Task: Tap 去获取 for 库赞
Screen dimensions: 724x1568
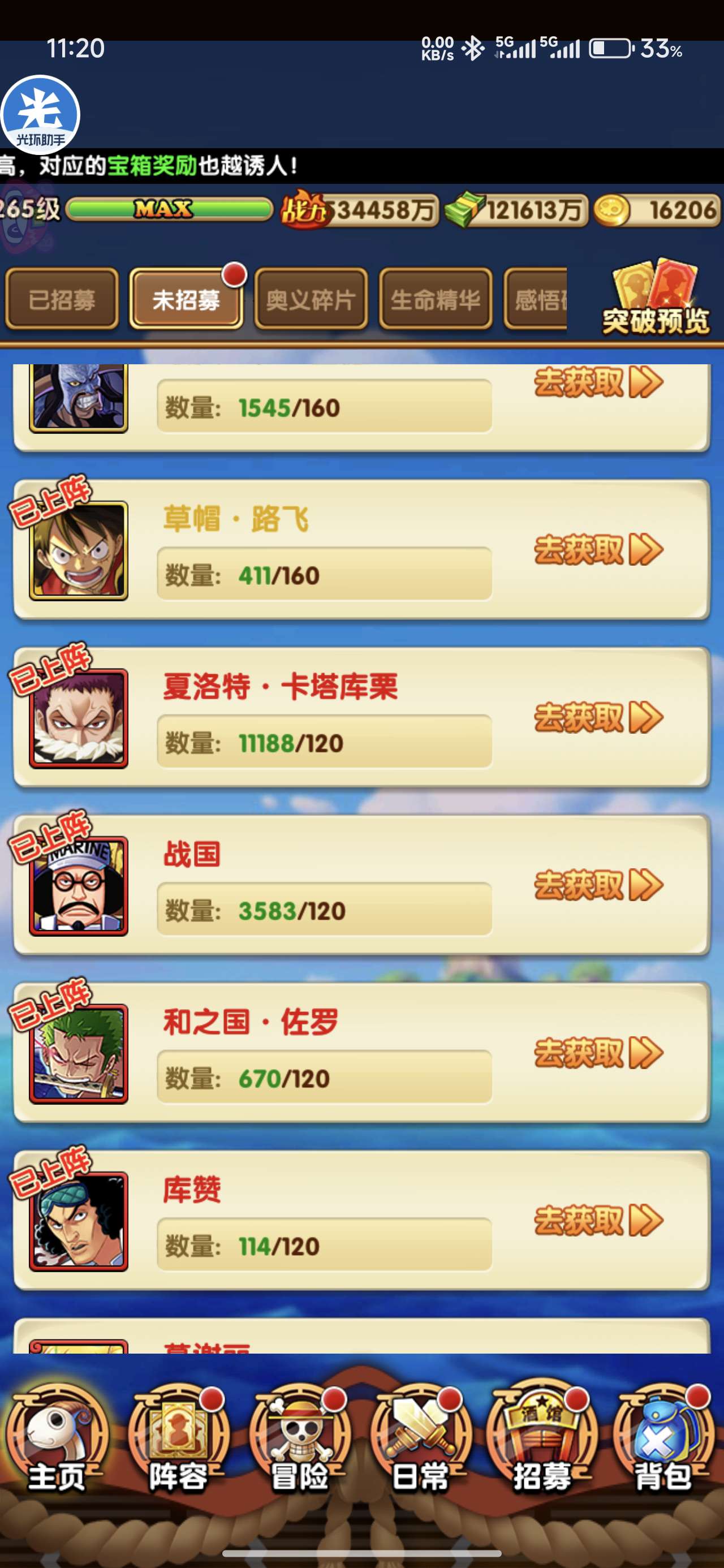Action: pyautogui.click(x=598, y=1220)
